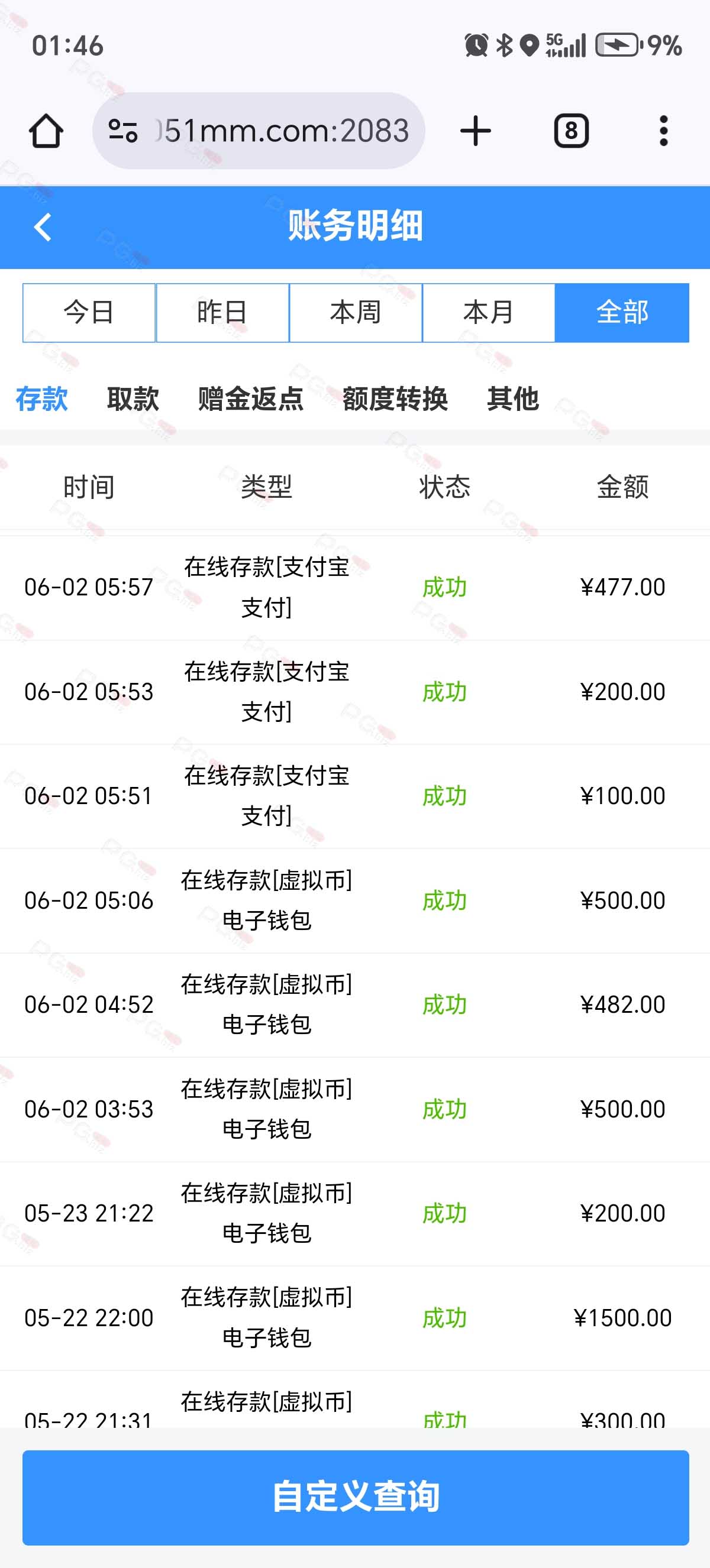Filter records by 本月
Screen dimensions: 710x1568
point(489,313)
